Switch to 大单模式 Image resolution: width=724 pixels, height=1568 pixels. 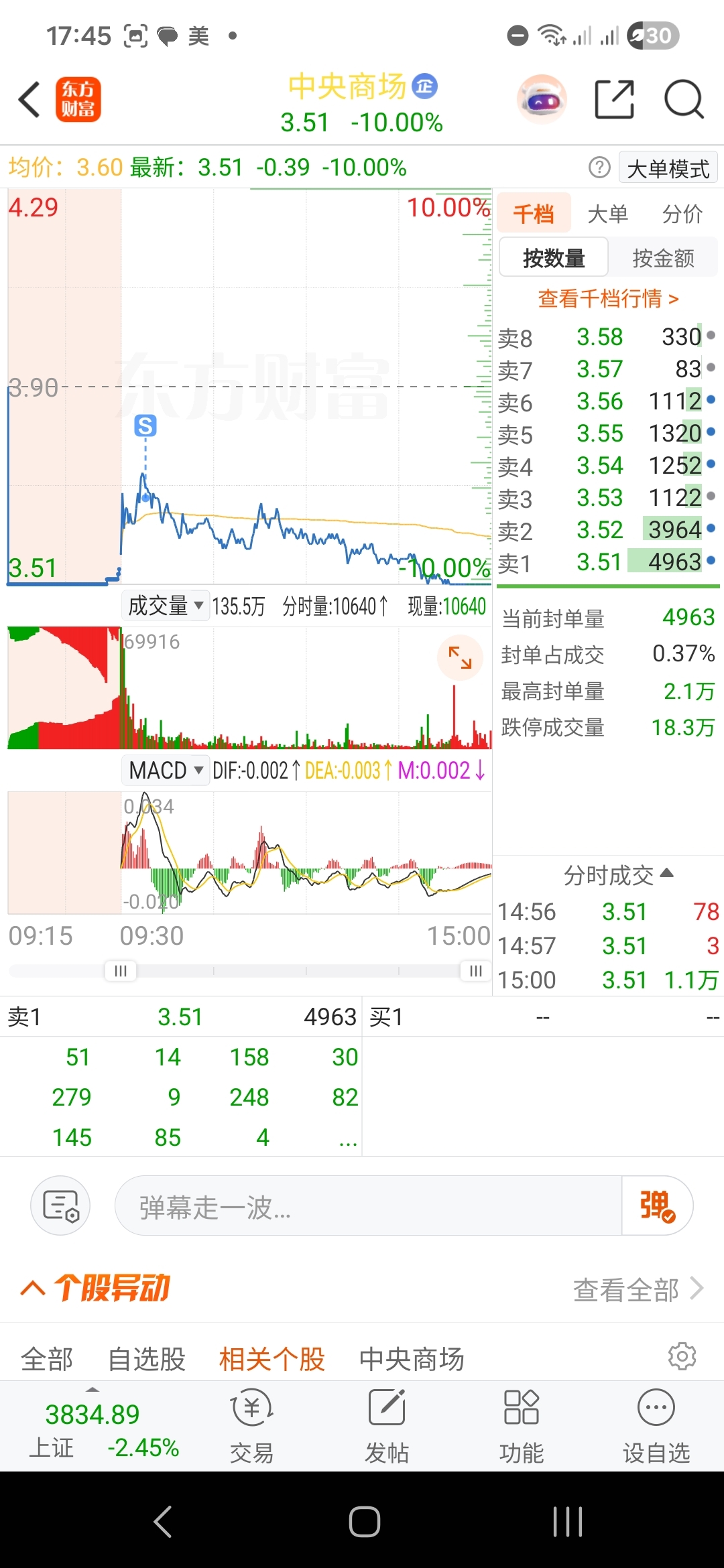668,168
